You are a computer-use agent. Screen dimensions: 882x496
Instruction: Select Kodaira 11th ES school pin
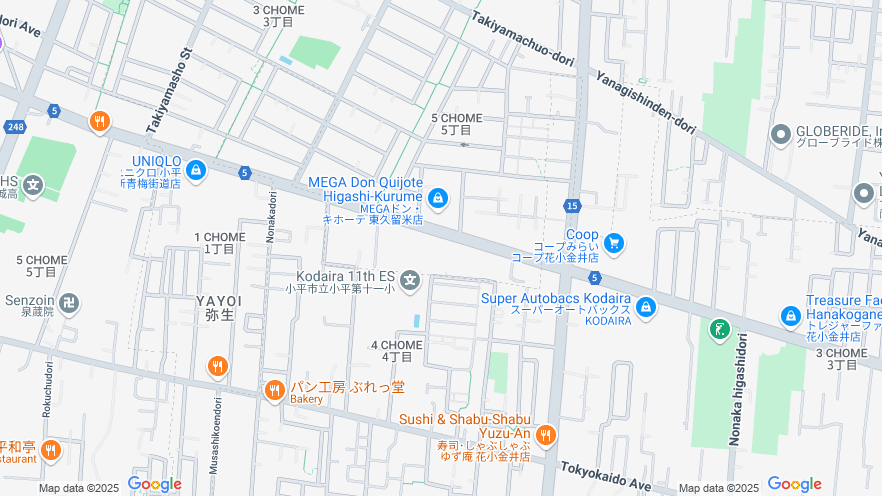pos(409,283)
